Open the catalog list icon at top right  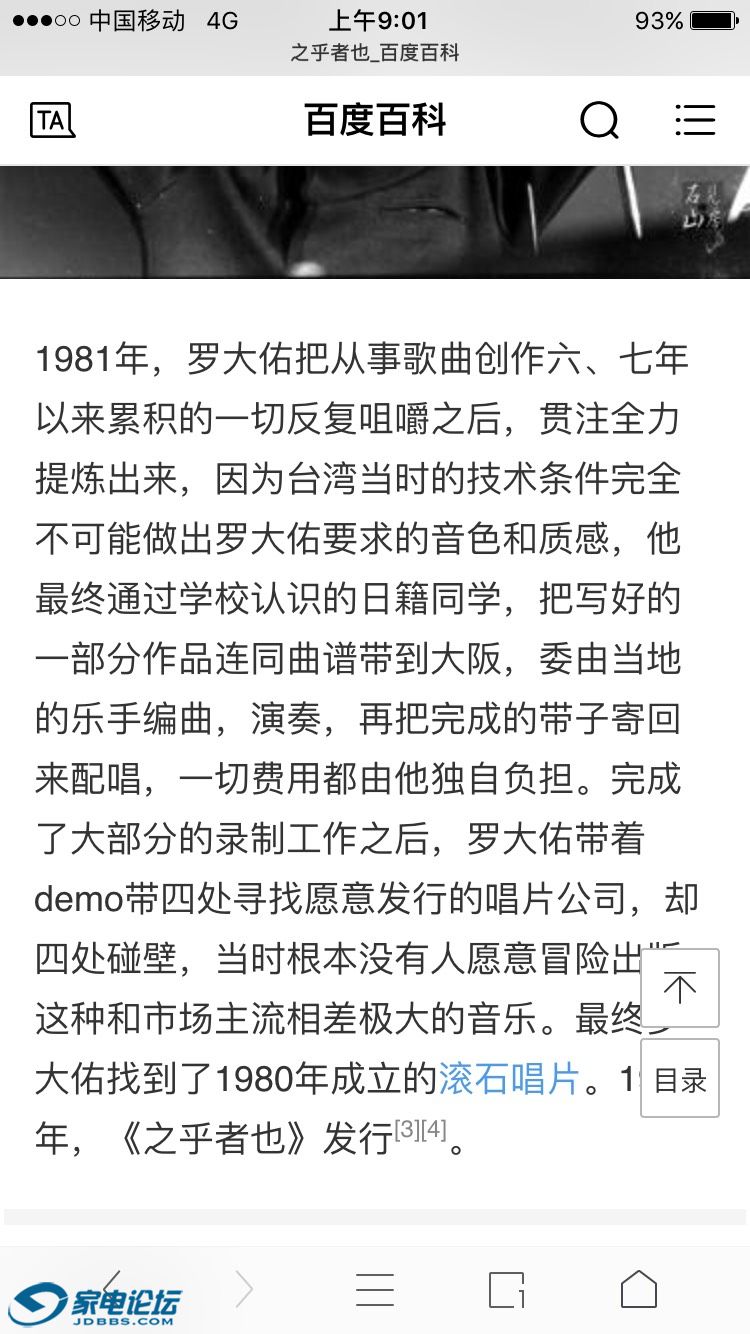point(696,120)
